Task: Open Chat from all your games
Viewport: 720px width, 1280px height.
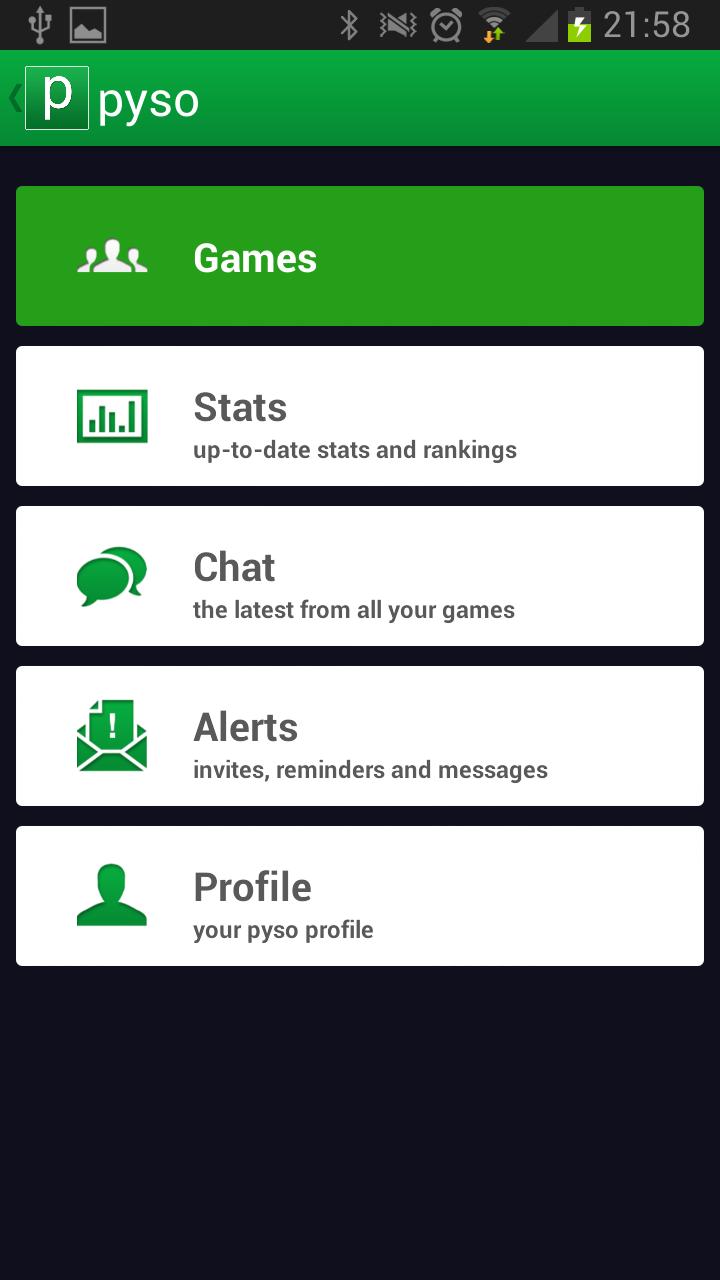Action: tap(360, 576)
